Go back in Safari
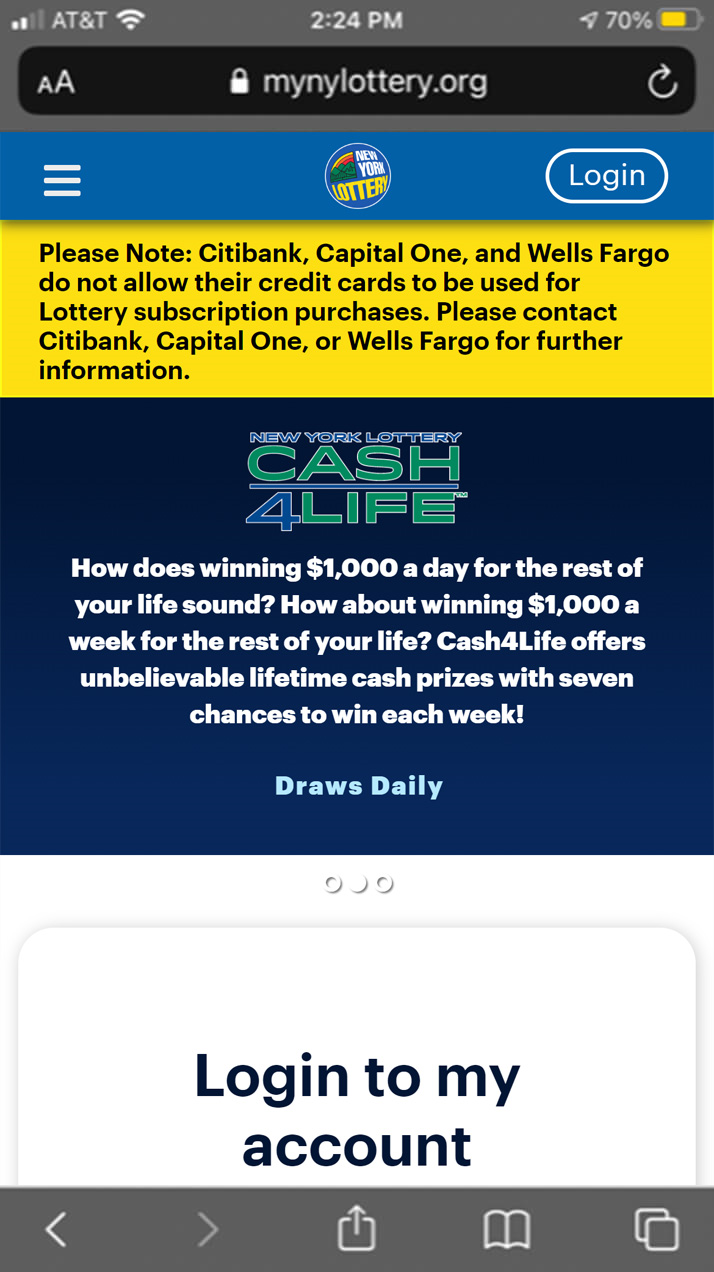This screenshot has height=1272, width=714. (57, 1229)
